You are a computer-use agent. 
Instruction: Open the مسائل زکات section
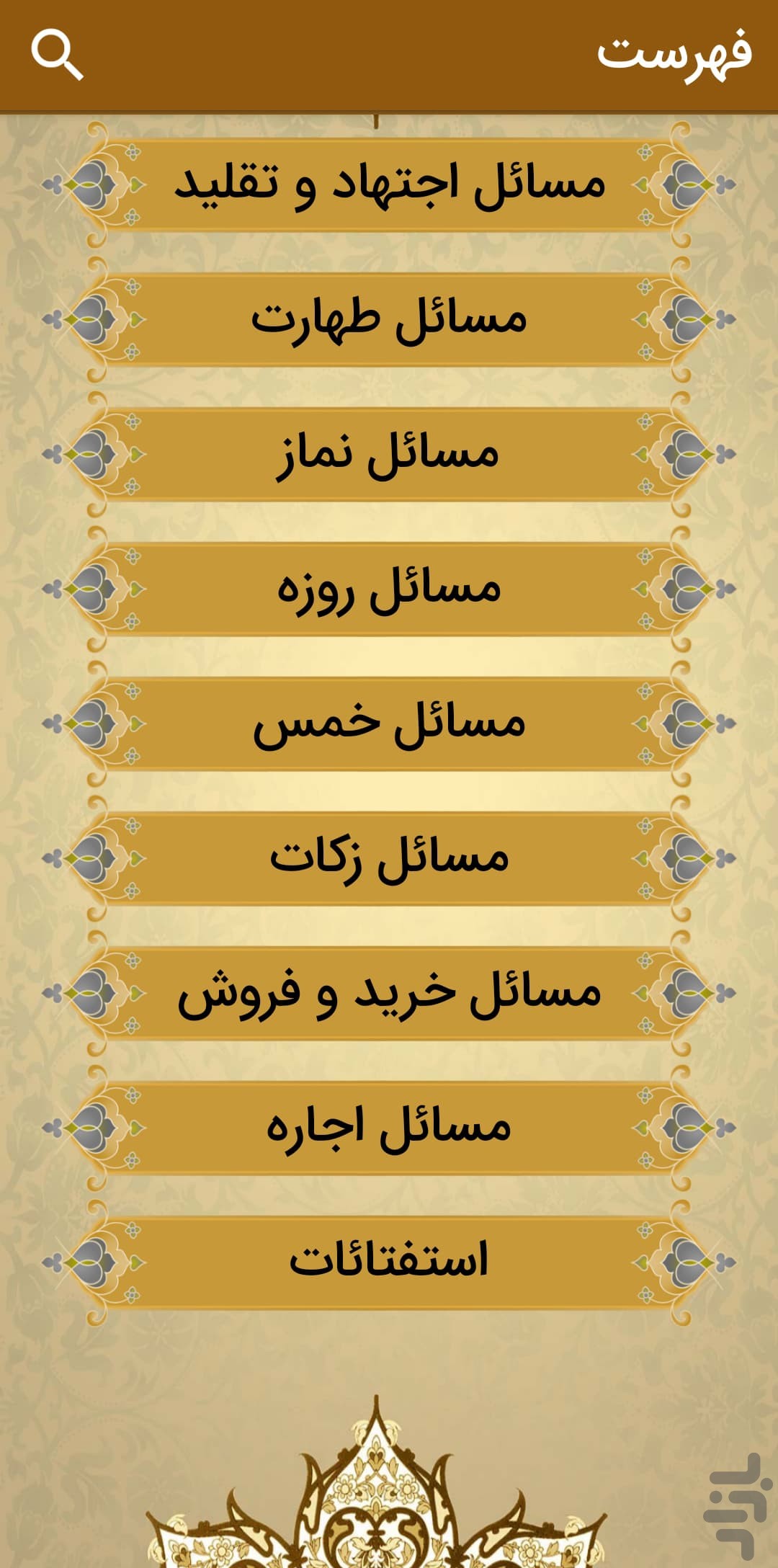click(389, 858)
